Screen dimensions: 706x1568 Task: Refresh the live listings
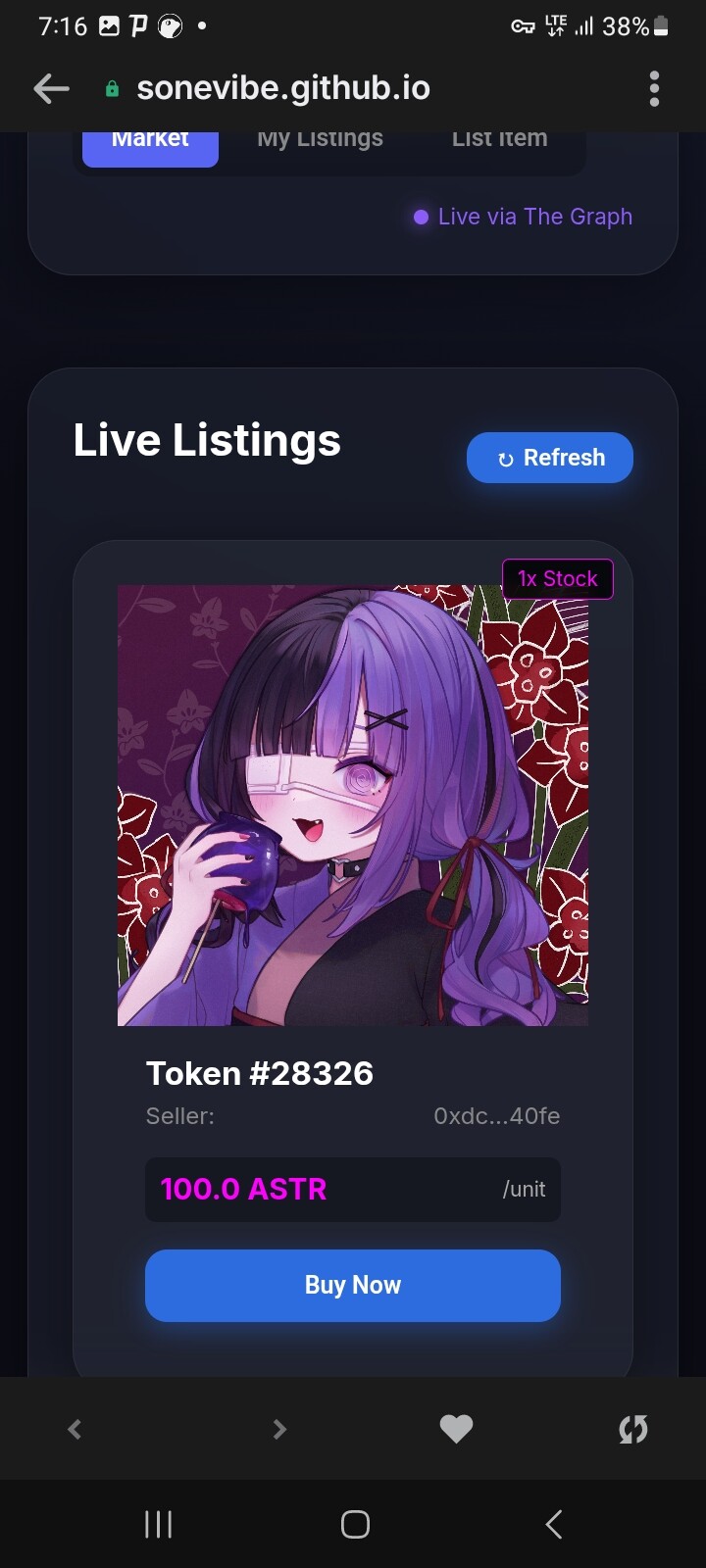click(x=550, y=458)
